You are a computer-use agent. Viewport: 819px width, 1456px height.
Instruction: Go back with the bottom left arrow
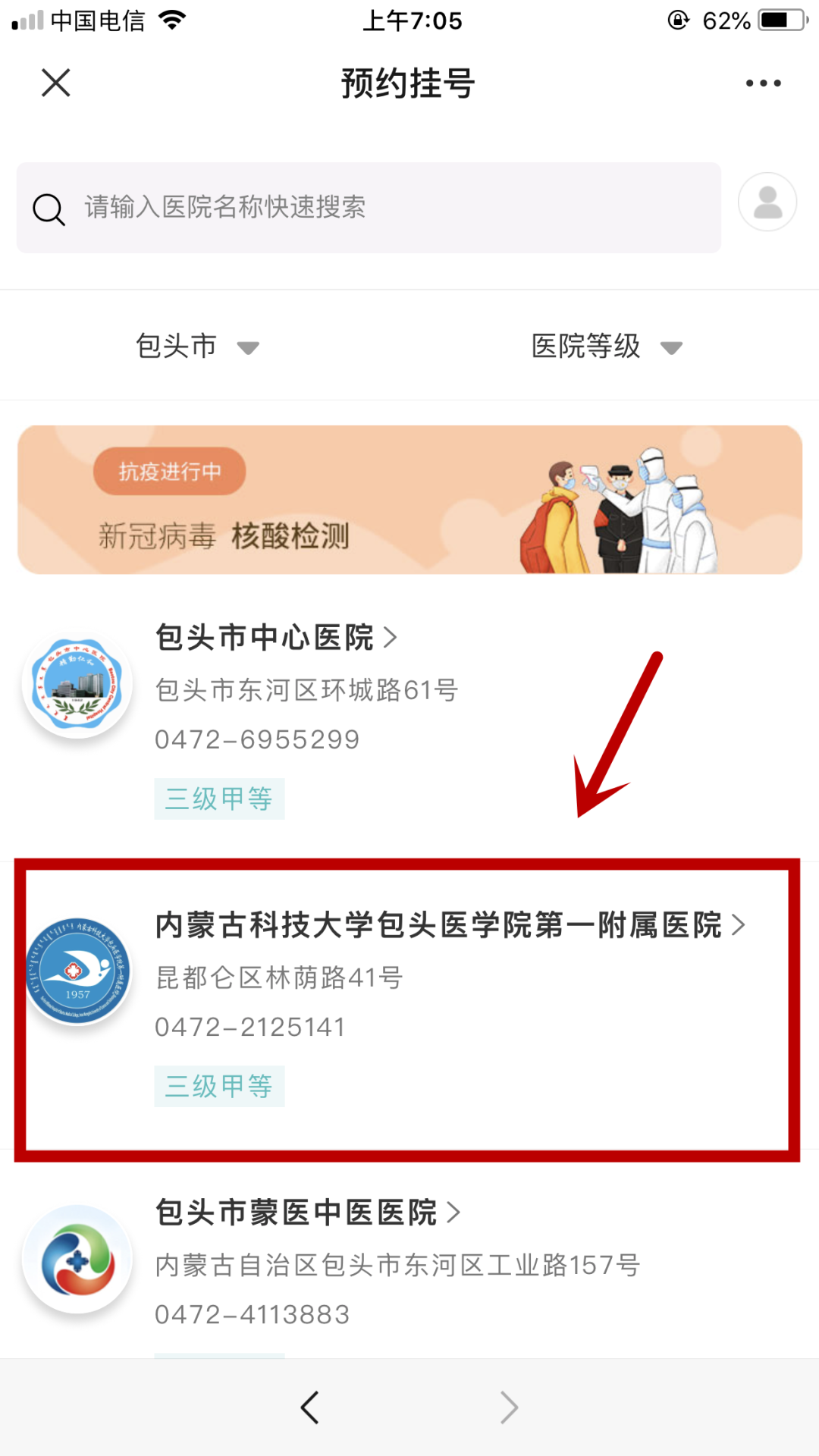(309, 1408)
